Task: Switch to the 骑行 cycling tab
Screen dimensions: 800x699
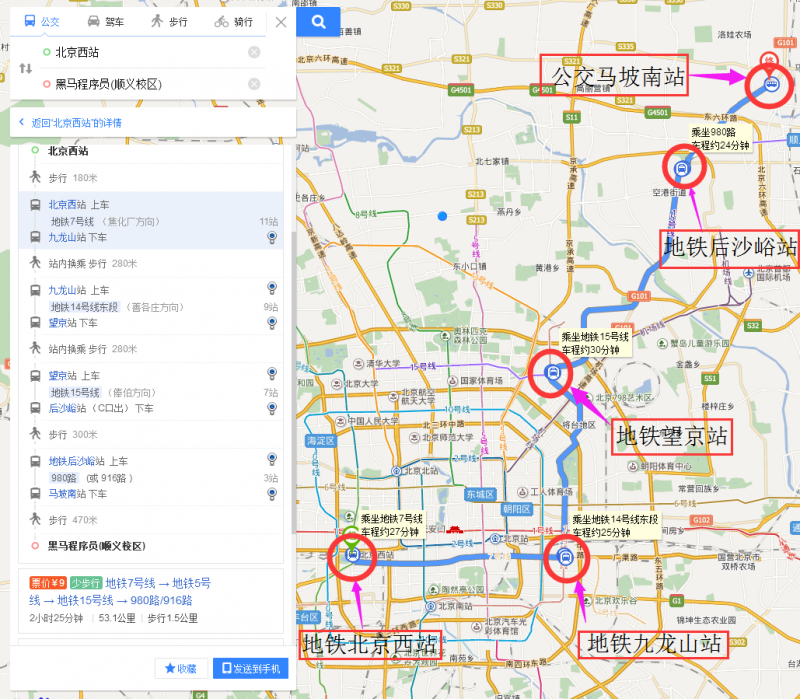Action: (233, 21)
